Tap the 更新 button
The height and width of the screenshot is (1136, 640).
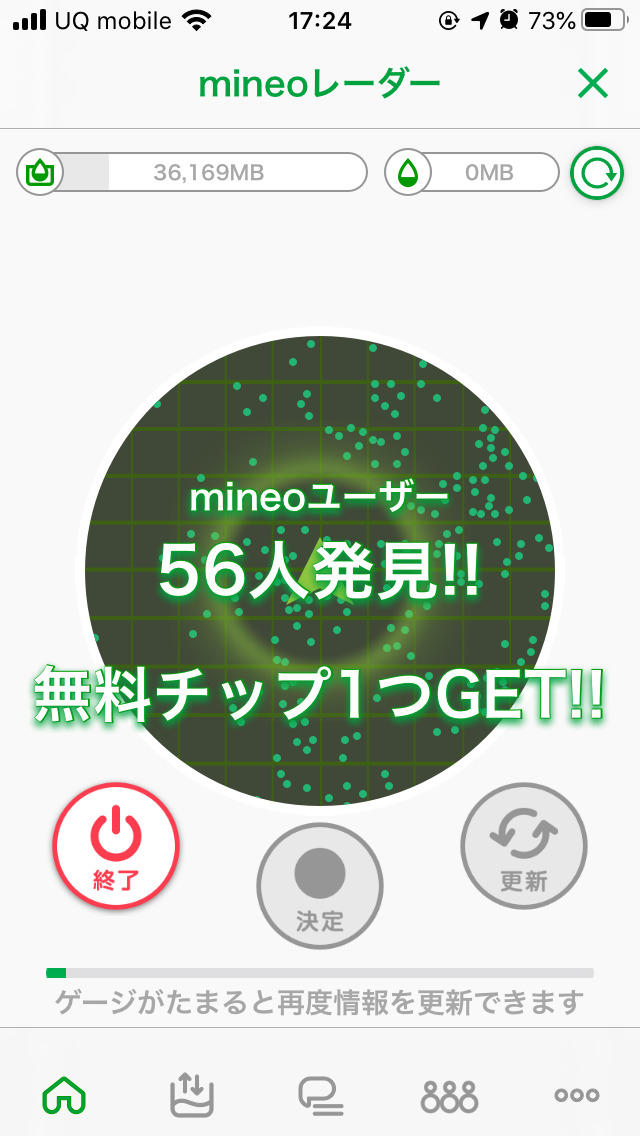(523, 845)
